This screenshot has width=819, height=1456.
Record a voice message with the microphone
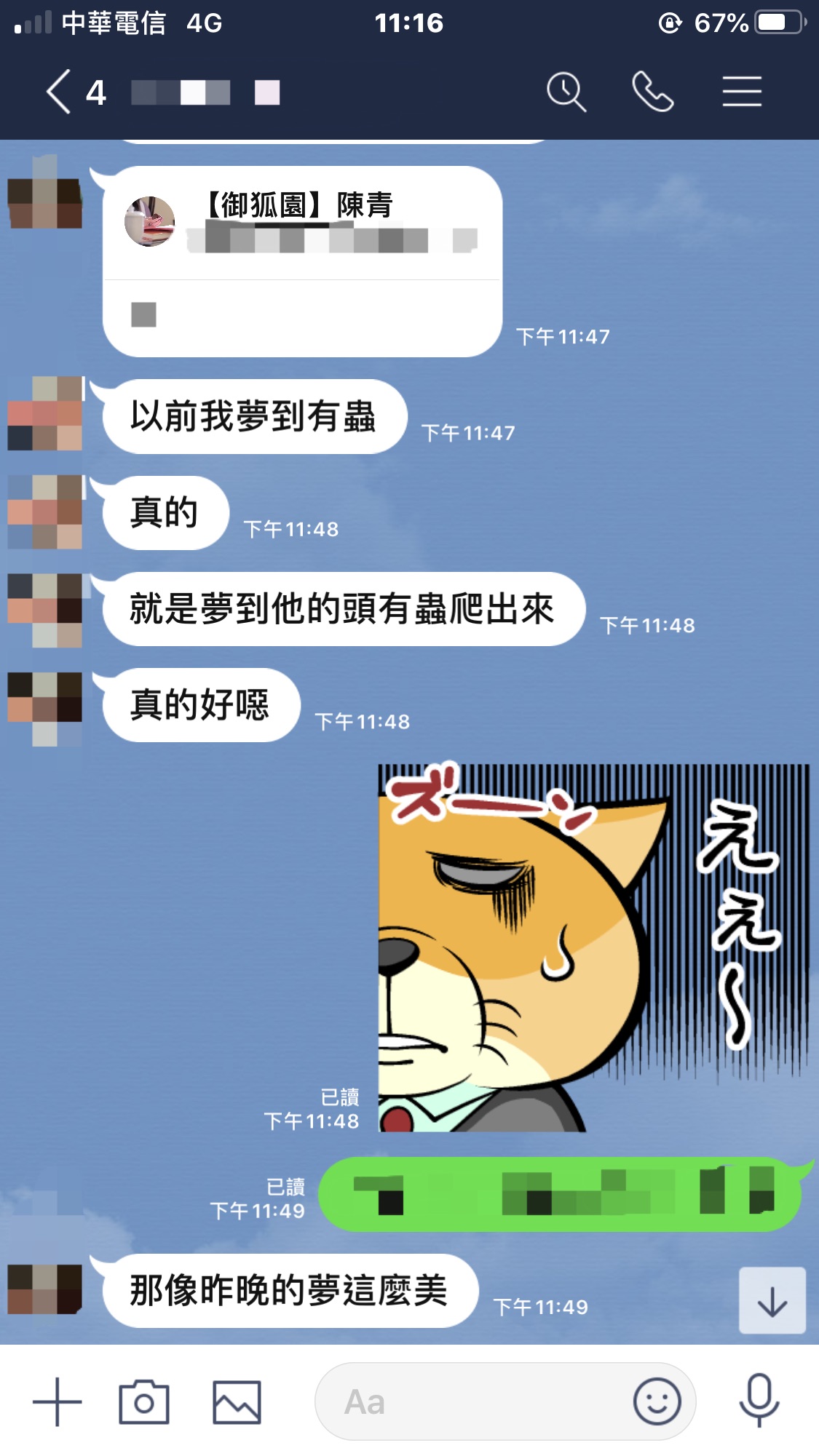[x=759, y=1400]
